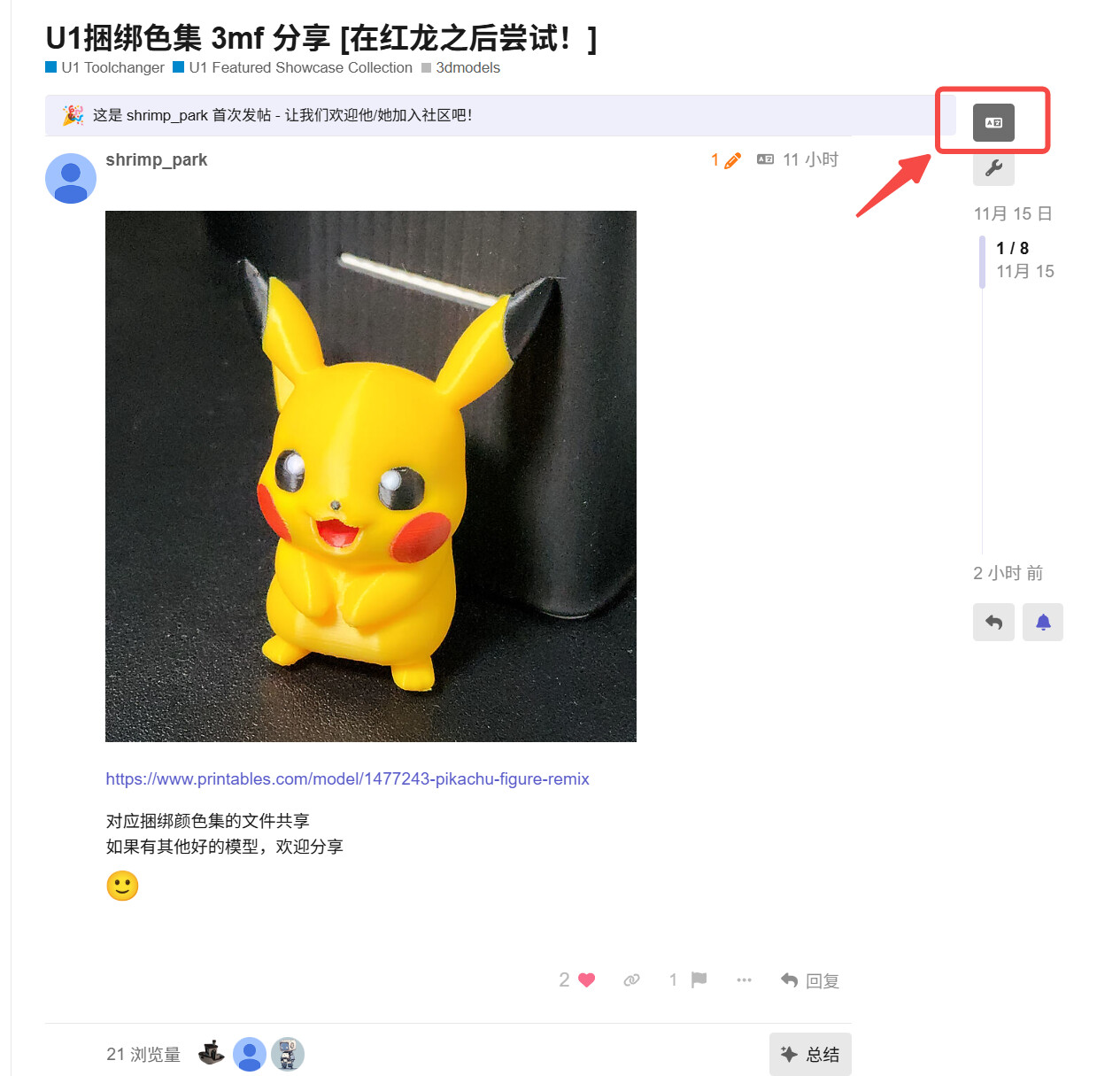
Task: View the post edit history
Action: pos(725,160)
